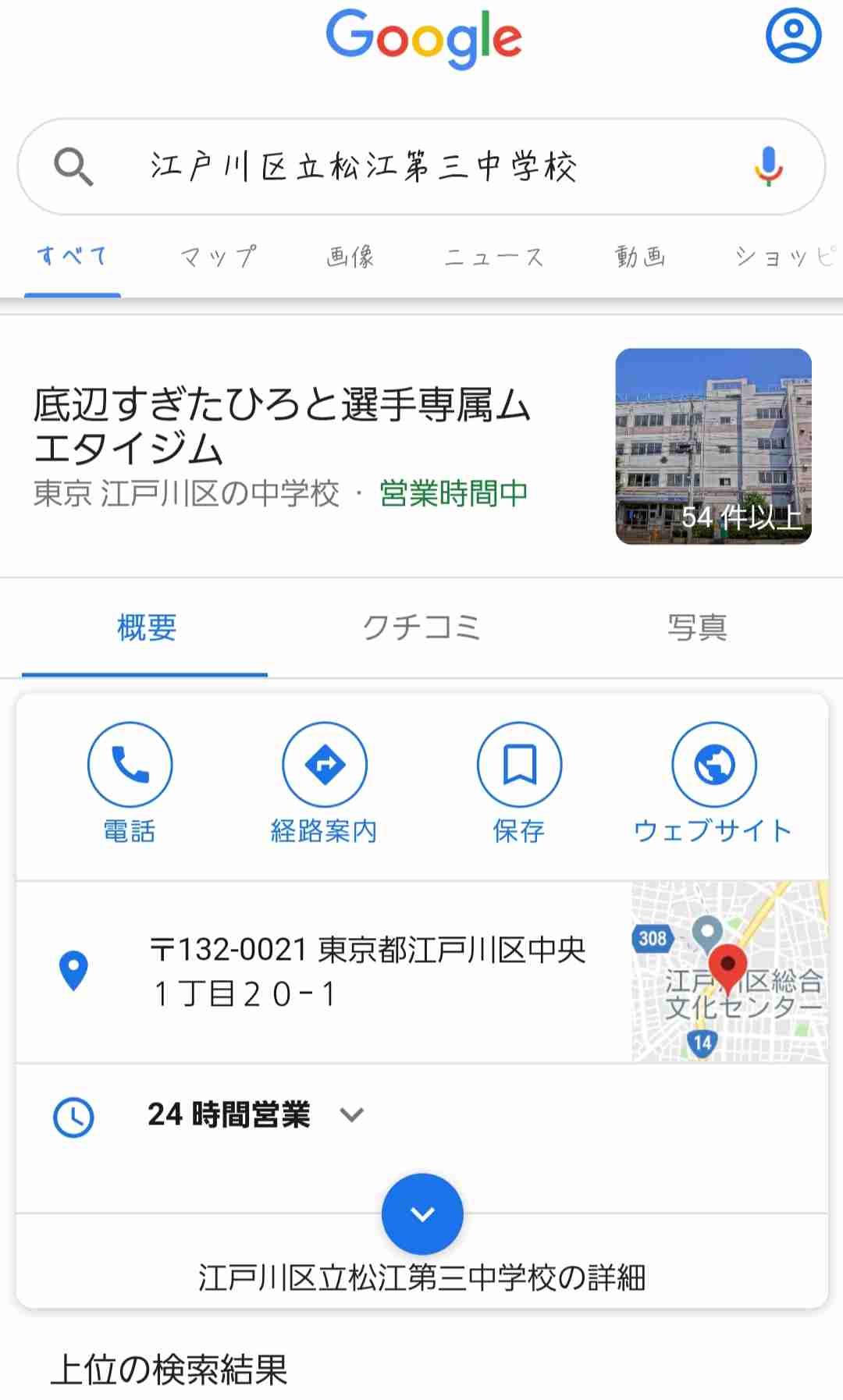
Task: Open directions with the 経路案内 icon
Action: [x=325, y=764]
